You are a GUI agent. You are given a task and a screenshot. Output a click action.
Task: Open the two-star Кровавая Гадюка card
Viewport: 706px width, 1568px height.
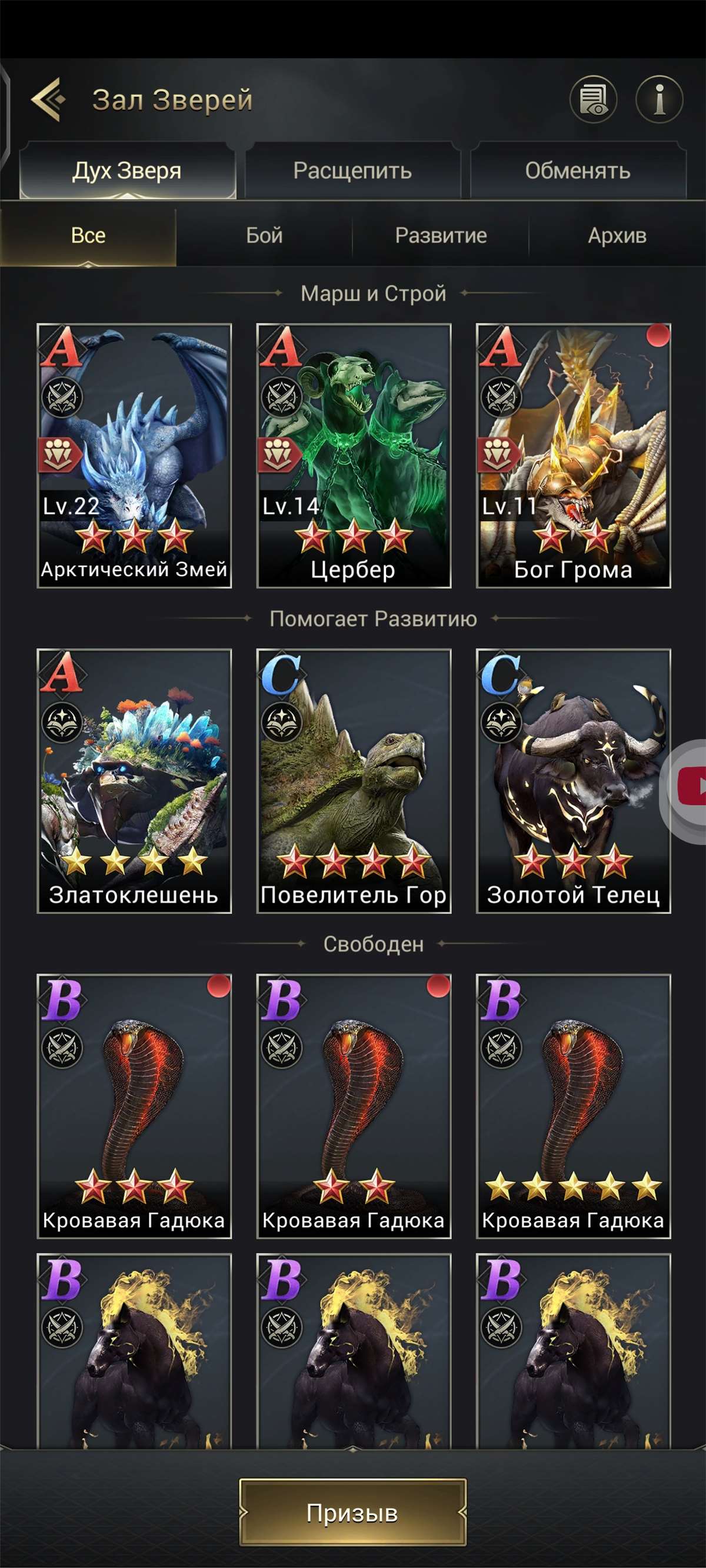[354, 1106]
